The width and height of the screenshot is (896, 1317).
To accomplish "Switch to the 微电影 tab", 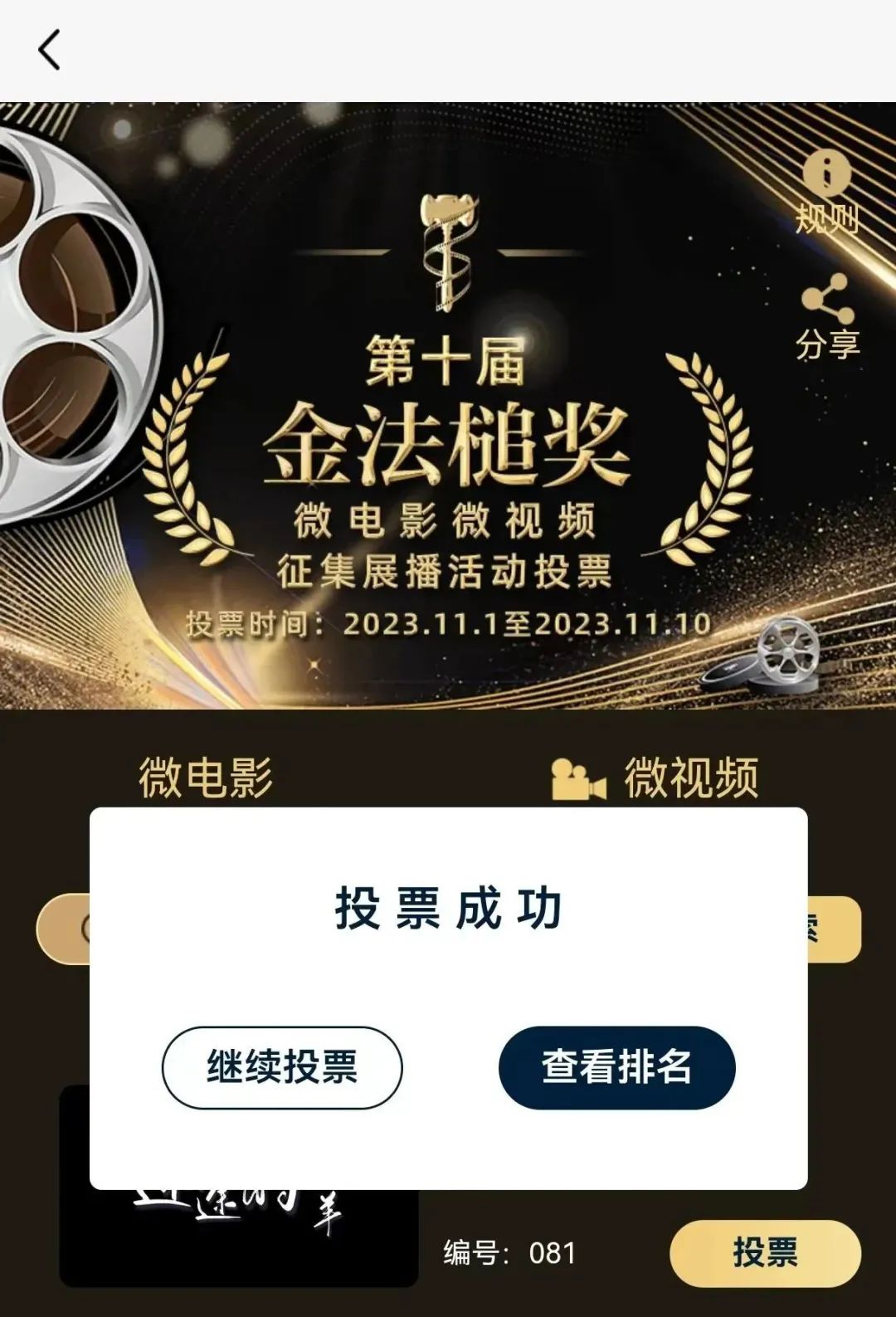I will (x=206, y=778).
